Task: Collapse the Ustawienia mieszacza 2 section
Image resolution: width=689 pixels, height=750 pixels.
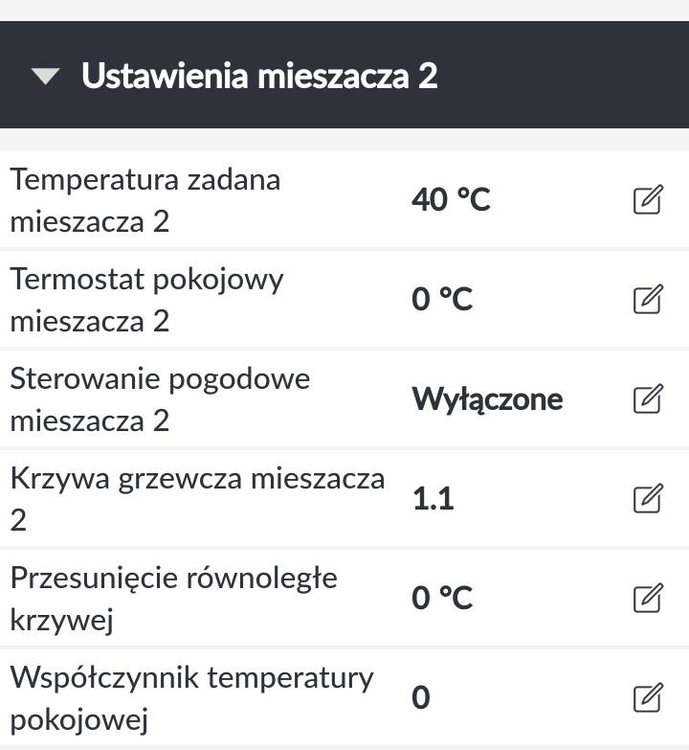Action: tap(46, 77)
